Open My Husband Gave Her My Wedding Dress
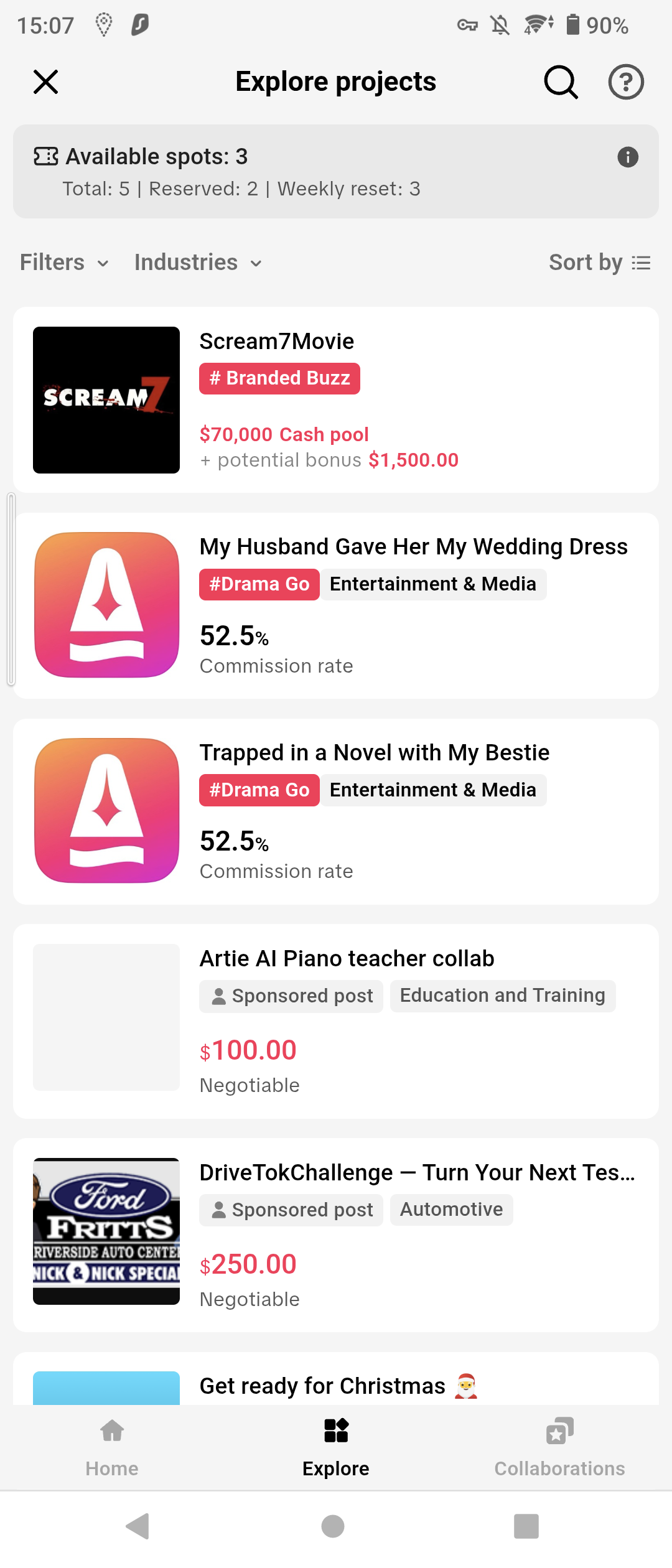 (x=336, y=605)
